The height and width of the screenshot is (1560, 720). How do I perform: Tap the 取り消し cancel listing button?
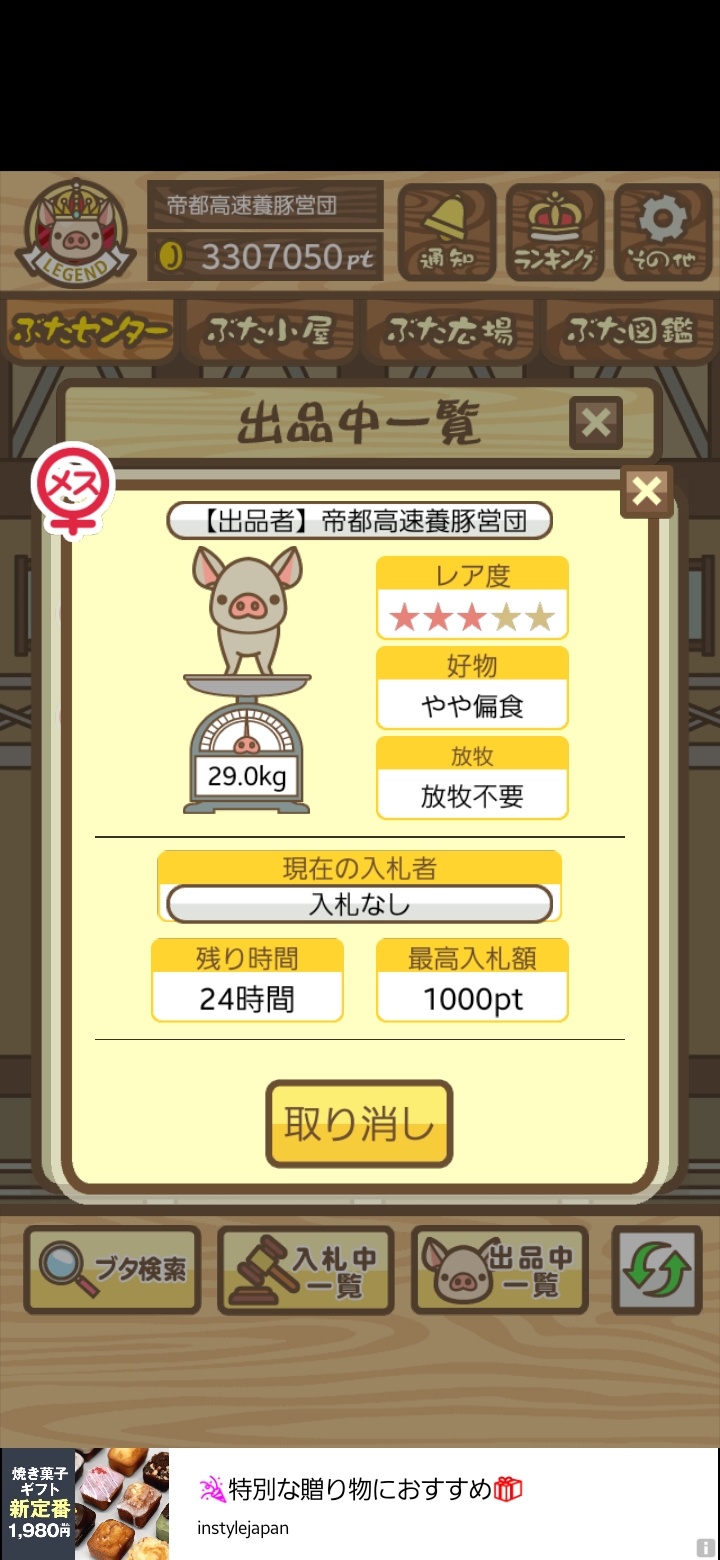pyautogui.click(x=359, y=1124)
